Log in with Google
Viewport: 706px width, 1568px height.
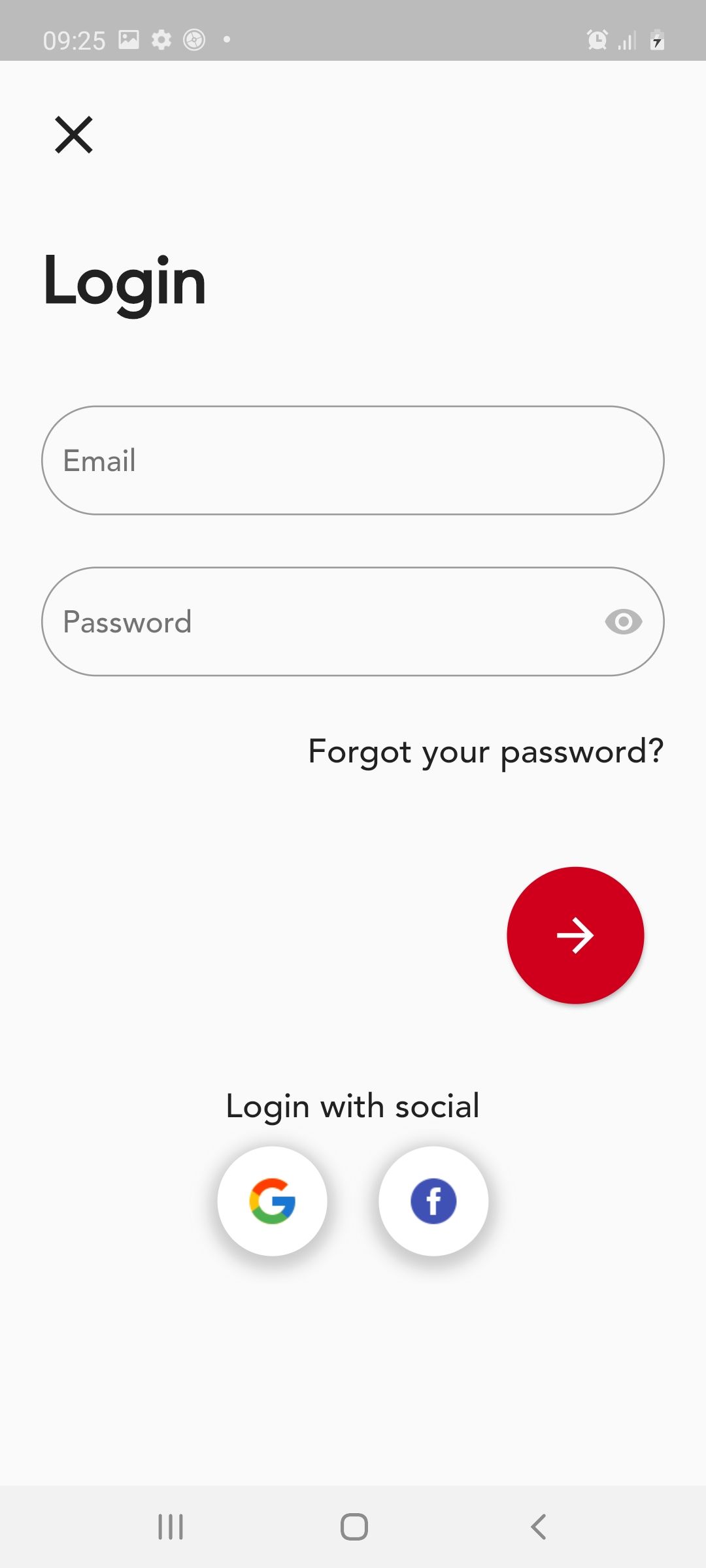coord(272,1201)
